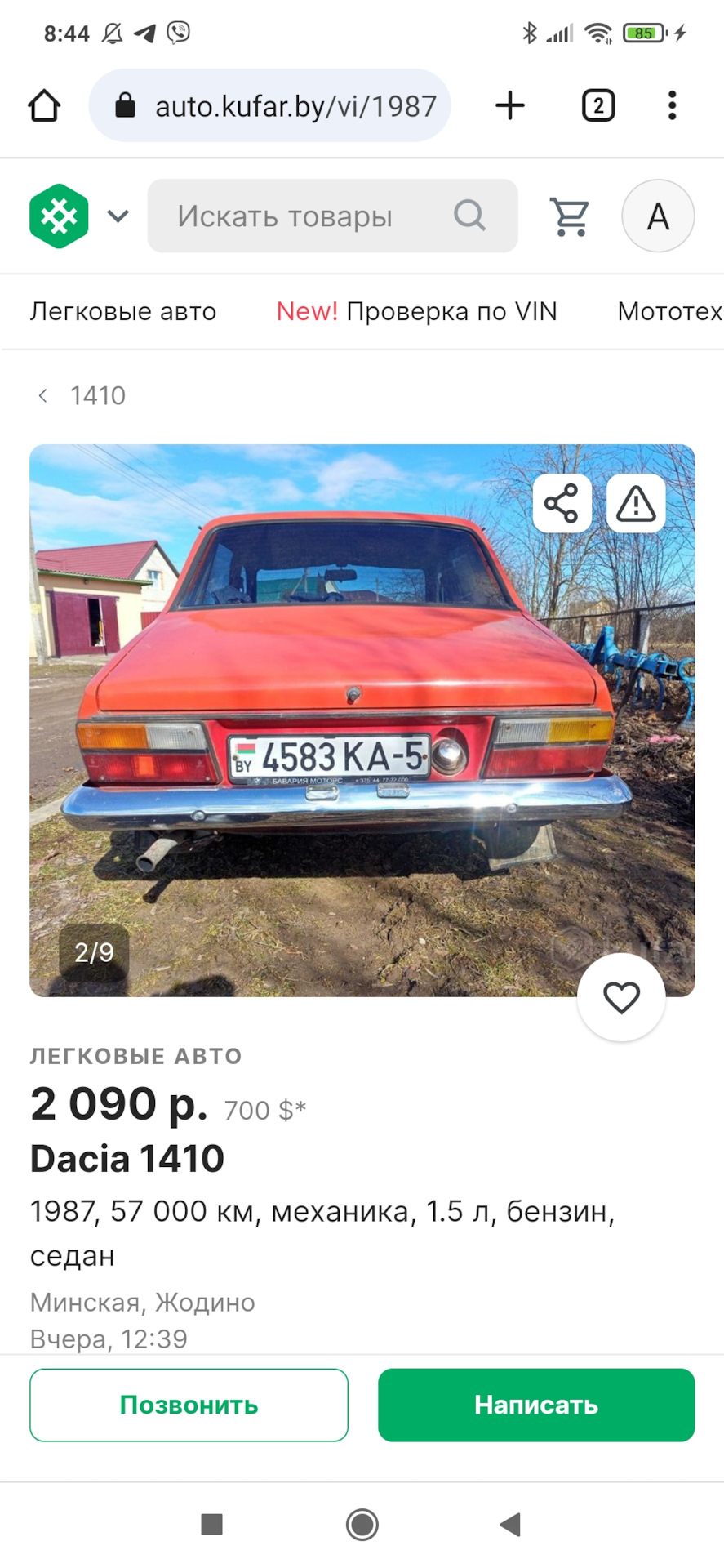Go back using the system back button

click(510, 1524)
